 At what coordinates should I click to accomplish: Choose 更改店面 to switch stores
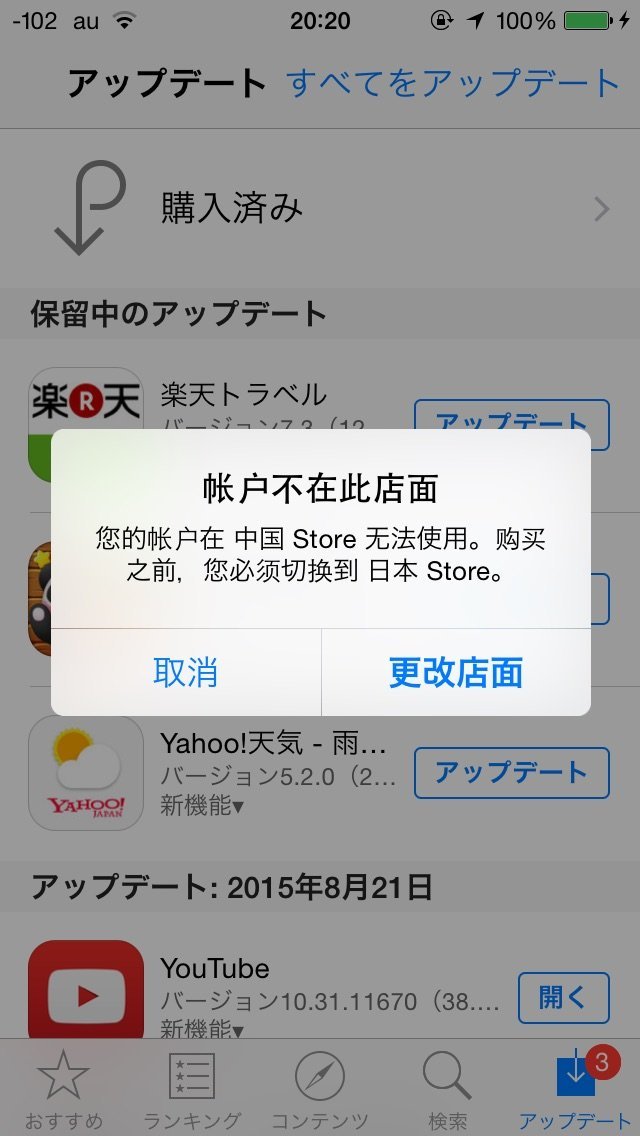coord(456,672)
